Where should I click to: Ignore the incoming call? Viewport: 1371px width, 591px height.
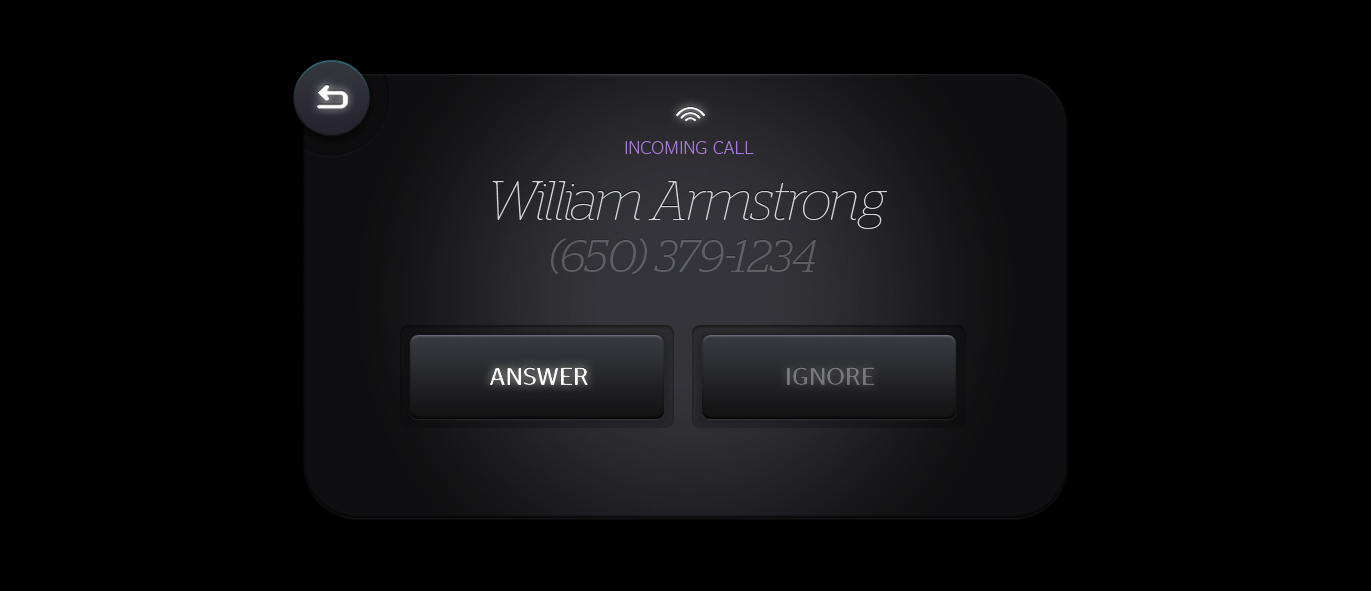(829, 376)
